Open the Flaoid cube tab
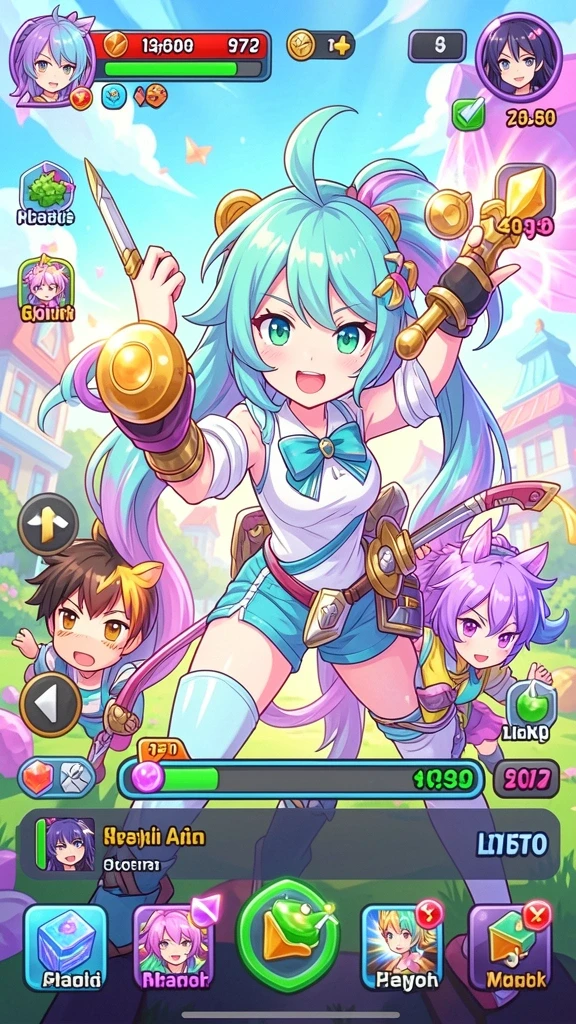Image resolution: width=576 pixels, height=1024 pixels. pos(65,948)
